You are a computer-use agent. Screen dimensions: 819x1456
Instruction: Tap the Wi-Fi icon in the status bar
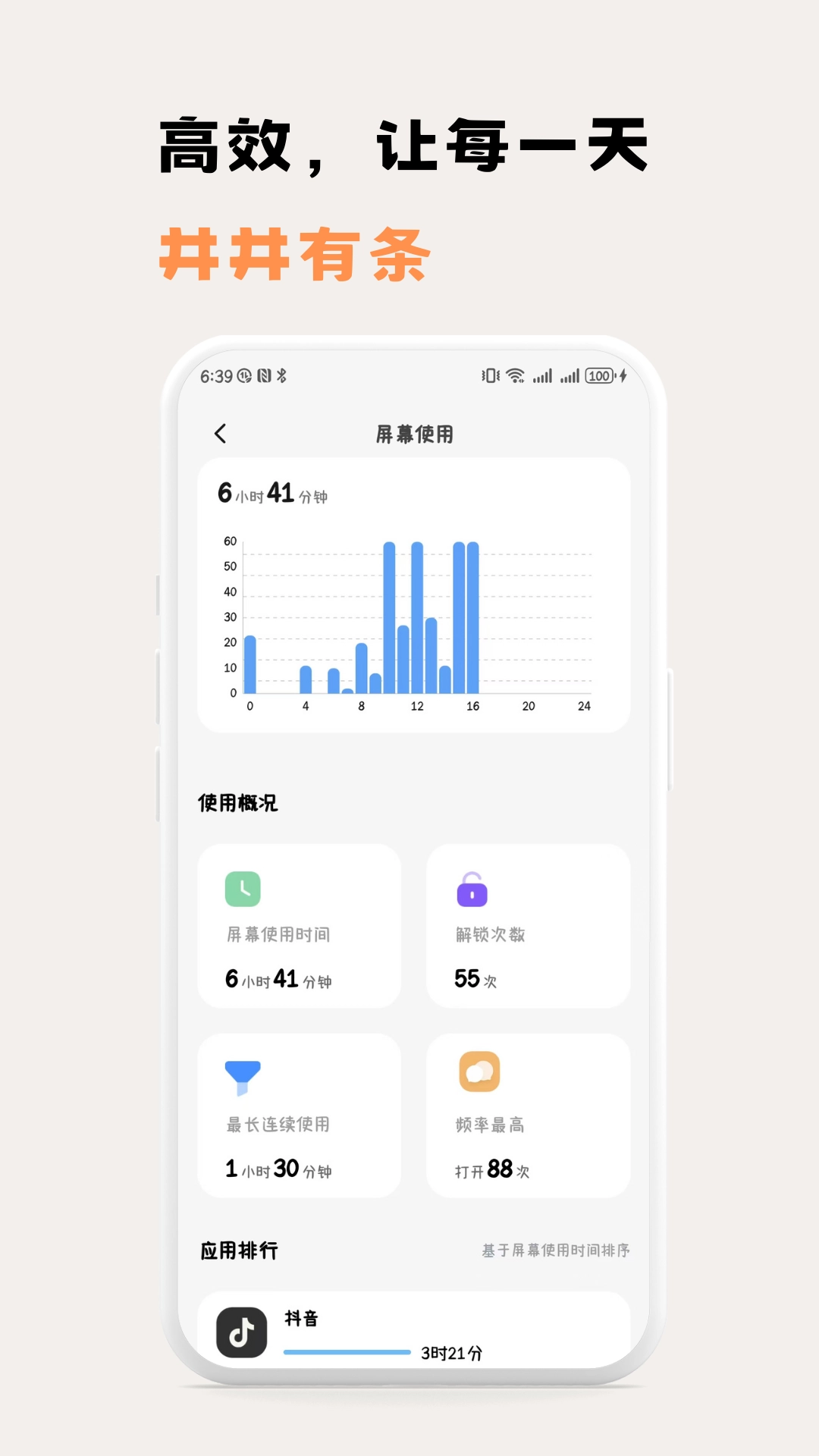click(x=514, y=376)
